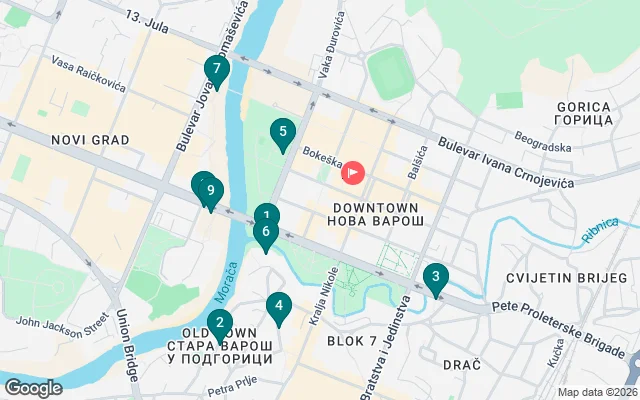Tap the pin numbered 5

click(x=283, y=132)
